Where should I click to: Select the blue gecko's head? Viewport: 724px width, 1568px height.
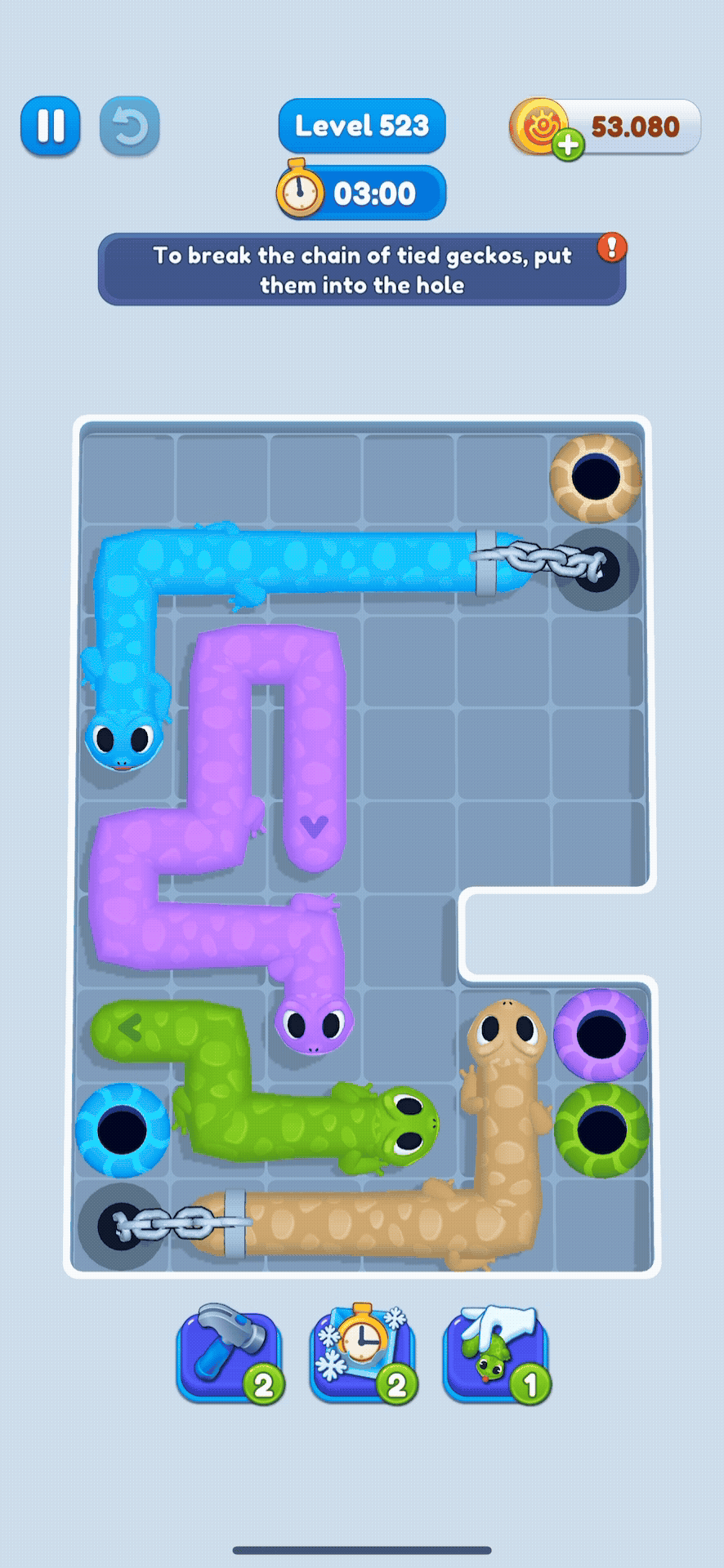pyautogui.click(x=123, y=739)
